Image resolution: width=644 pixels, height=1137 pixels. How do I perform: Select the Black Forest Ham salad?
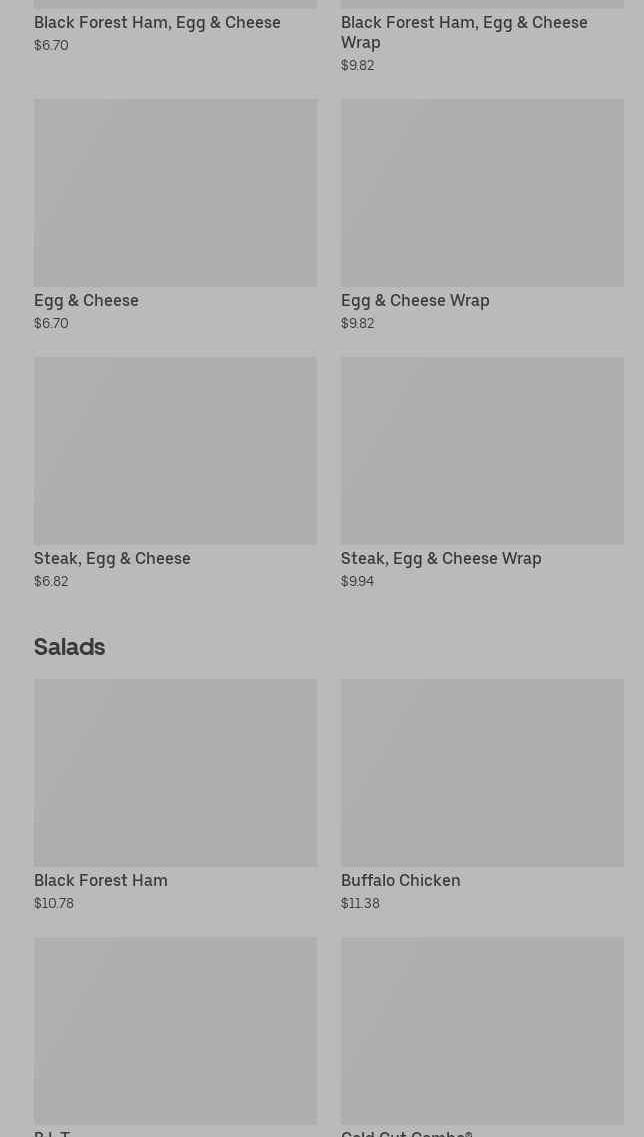(x=175, y=773)
